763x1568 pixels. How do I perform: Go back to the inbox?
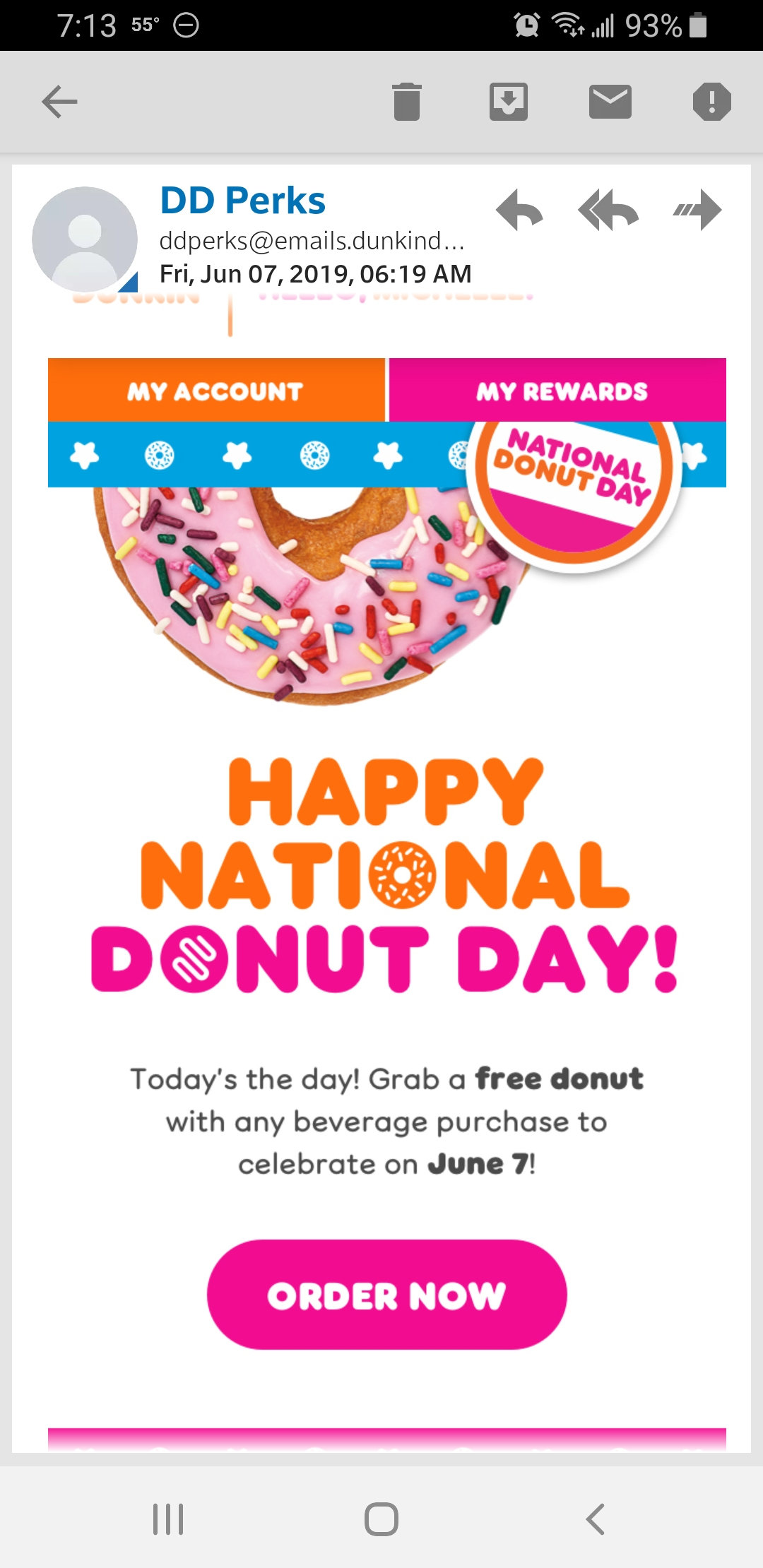click(59, 102)
